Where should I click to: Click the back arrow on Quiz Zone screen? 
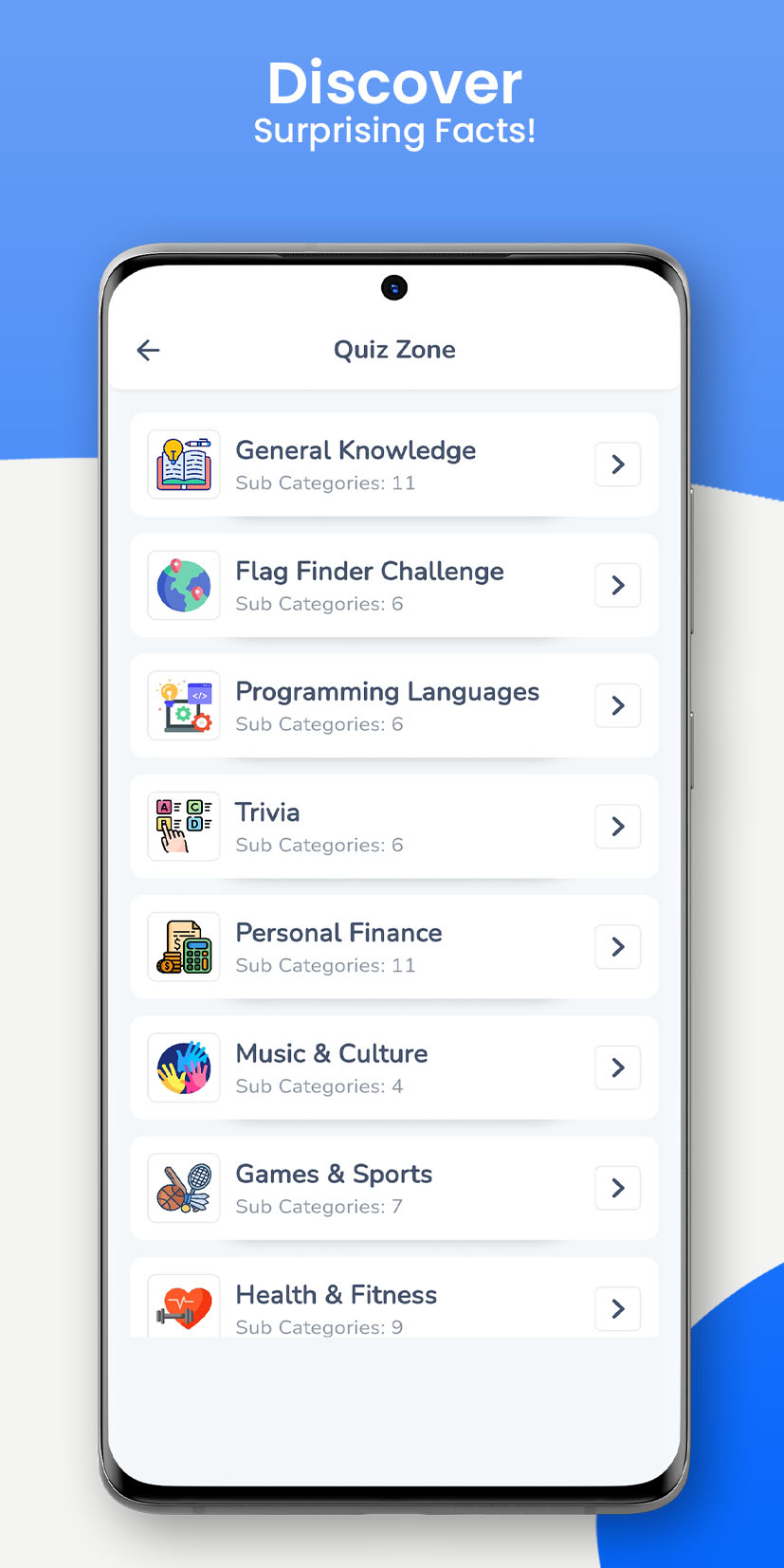coord(148,350)
